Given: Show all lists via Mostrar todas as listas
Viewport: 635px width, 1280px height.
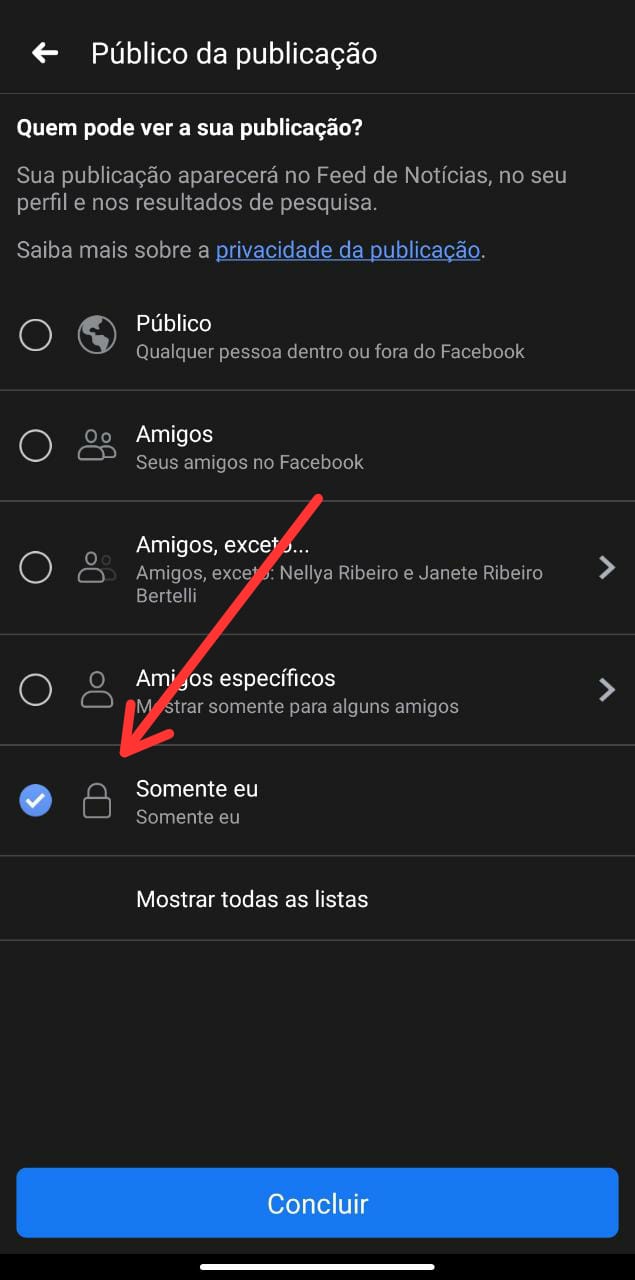Looking at the screenshot, I should click(252, 899).
